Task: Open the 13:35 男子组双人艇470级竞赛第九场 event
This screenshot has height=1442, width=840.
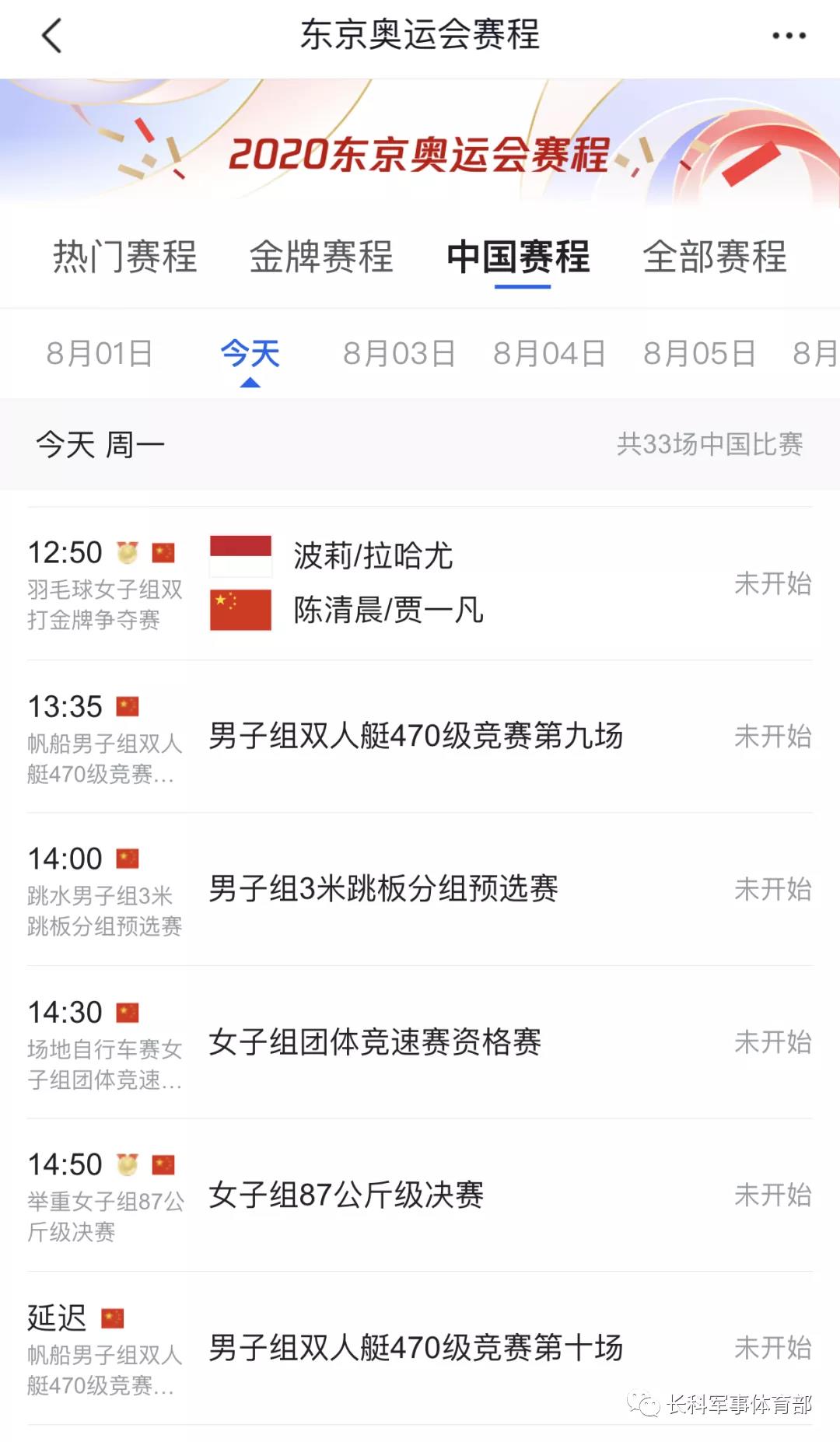Action: [x=420, y=737]
